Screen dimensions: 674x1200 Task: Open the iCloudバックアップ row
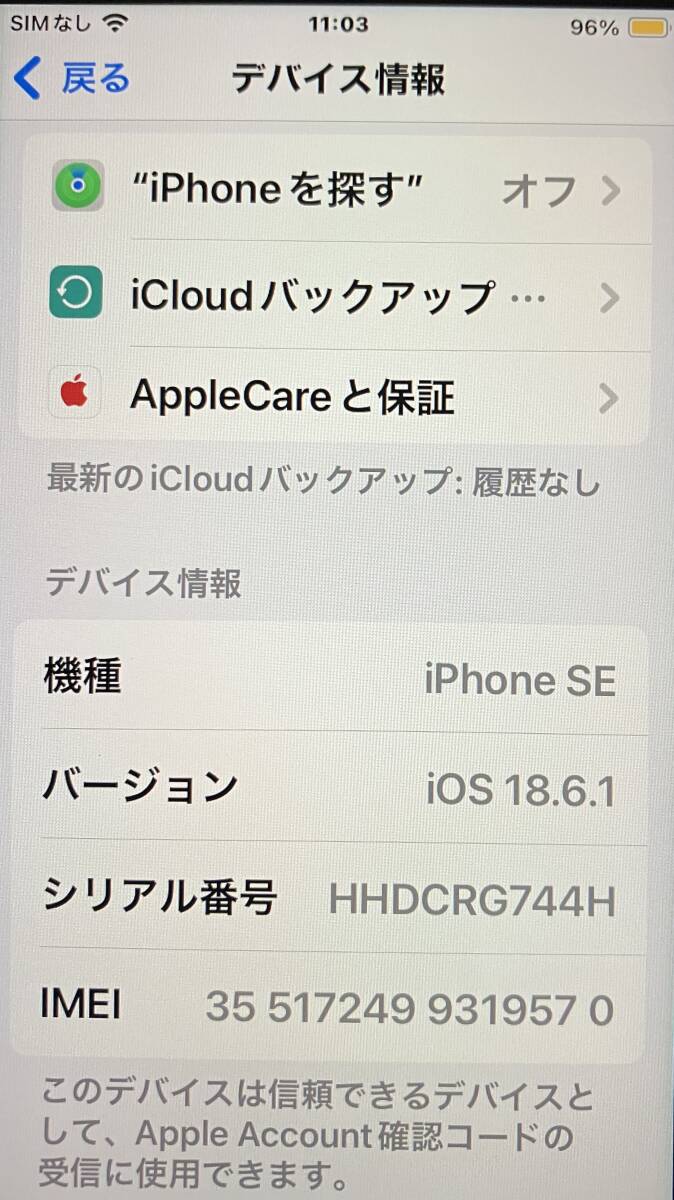point(335,296)
